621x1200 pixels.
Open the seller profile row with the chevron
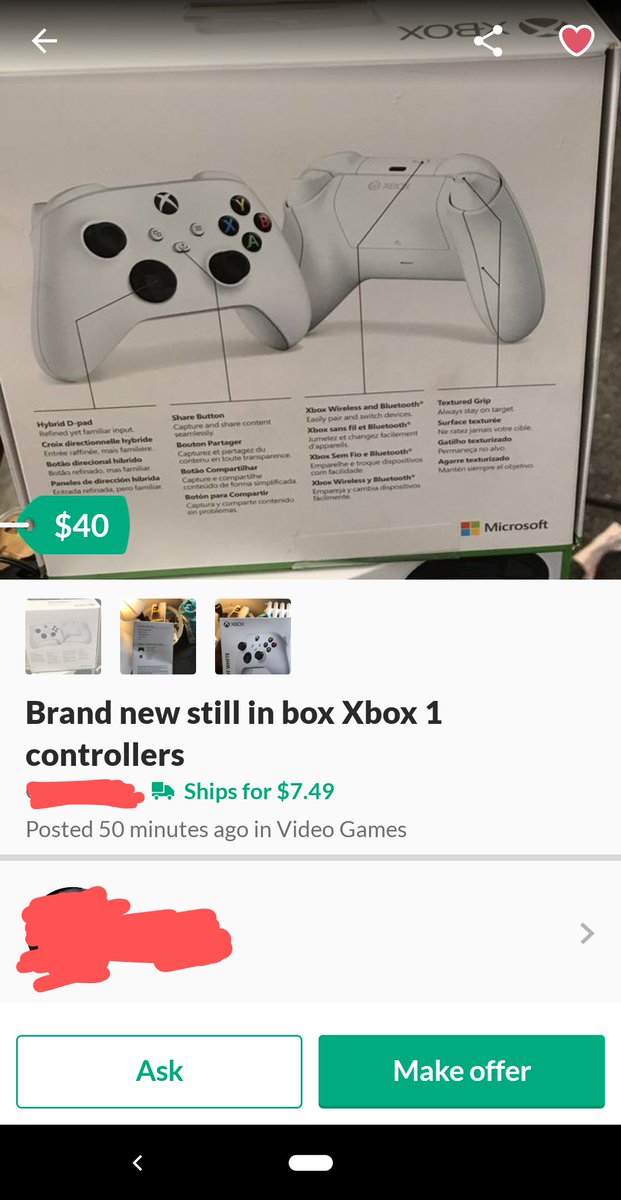pos(310,932)
